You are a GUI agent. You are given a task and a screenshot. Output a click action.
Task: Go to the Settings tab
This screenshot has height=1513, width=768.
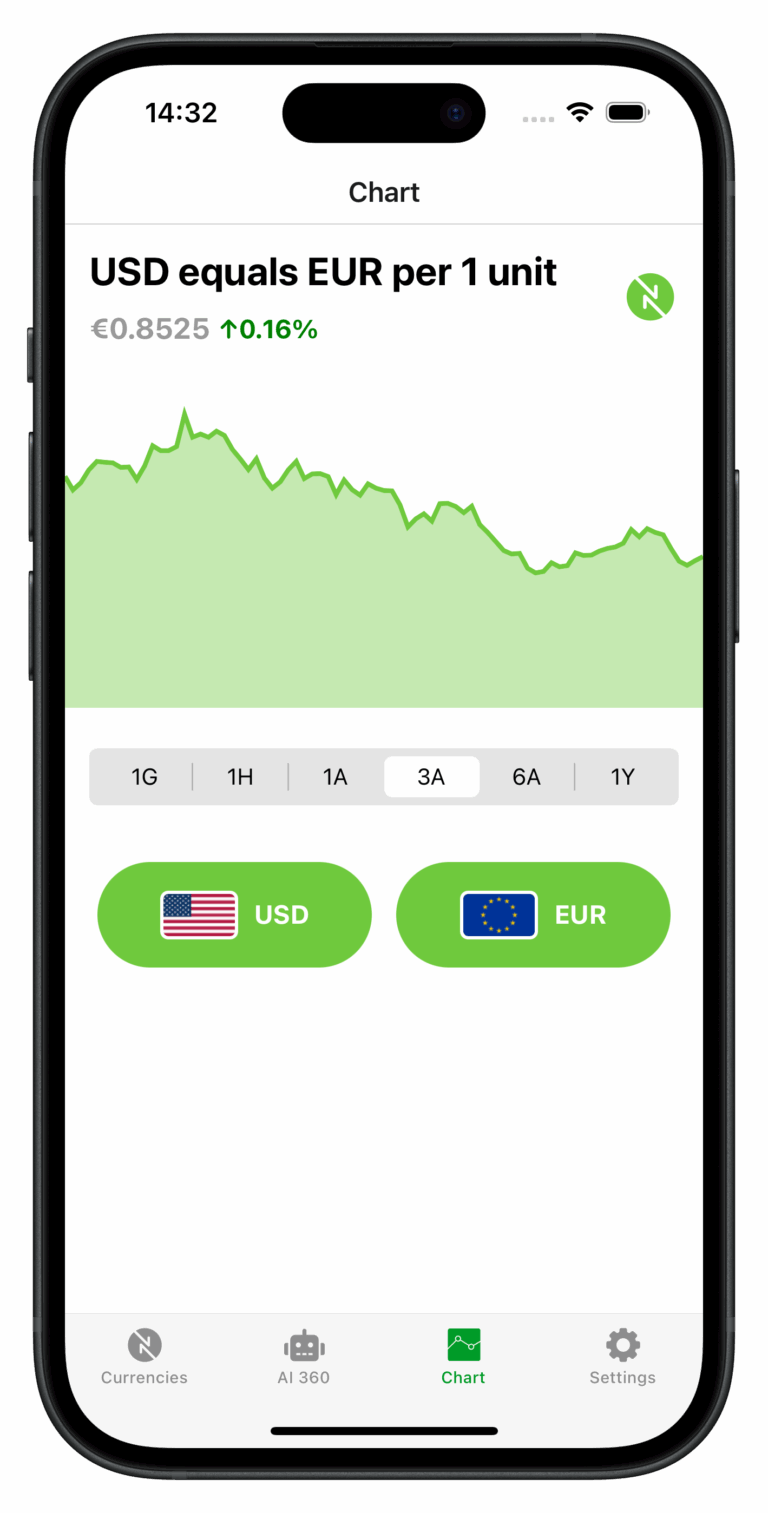click(622, 1357)
